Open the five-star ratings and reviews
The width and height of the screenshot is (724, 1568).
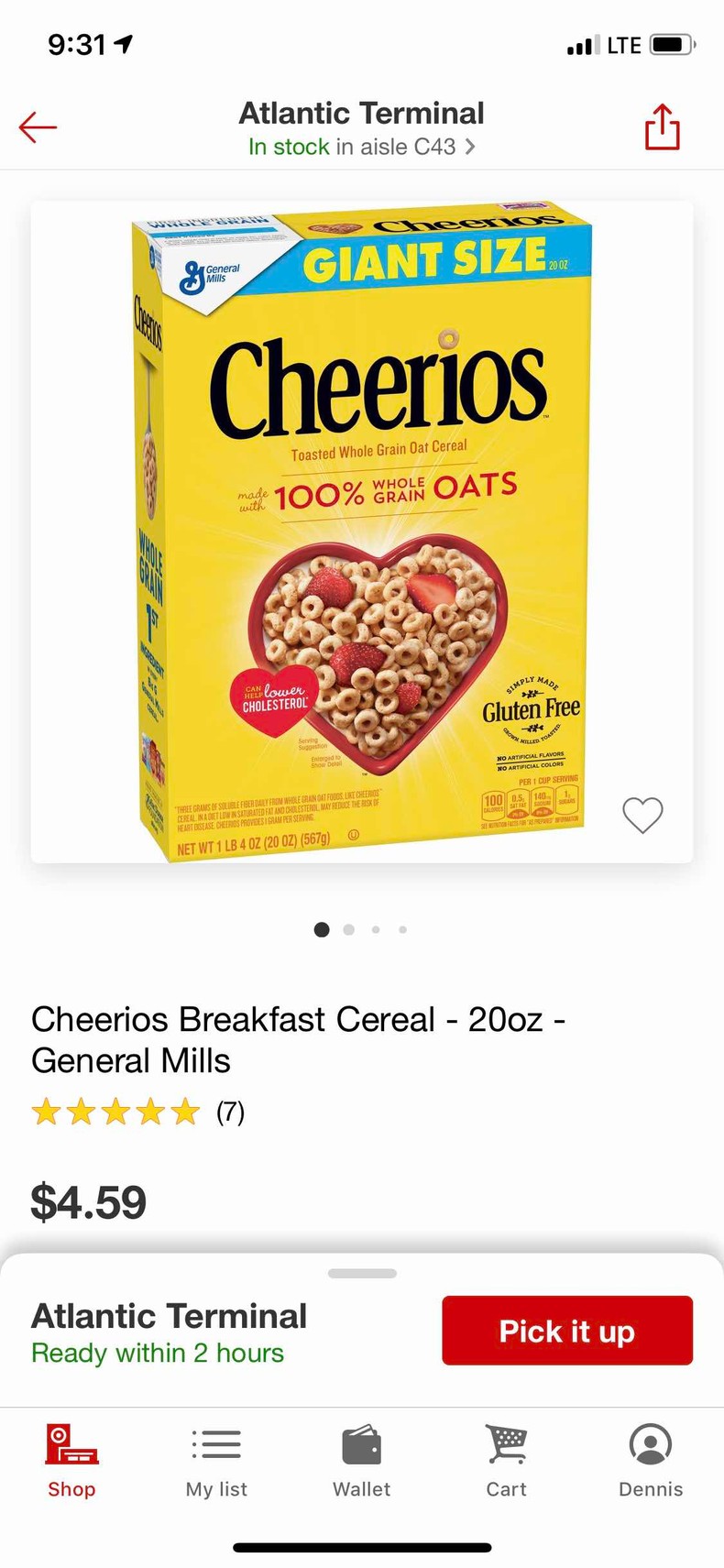tap(137, 1112)
